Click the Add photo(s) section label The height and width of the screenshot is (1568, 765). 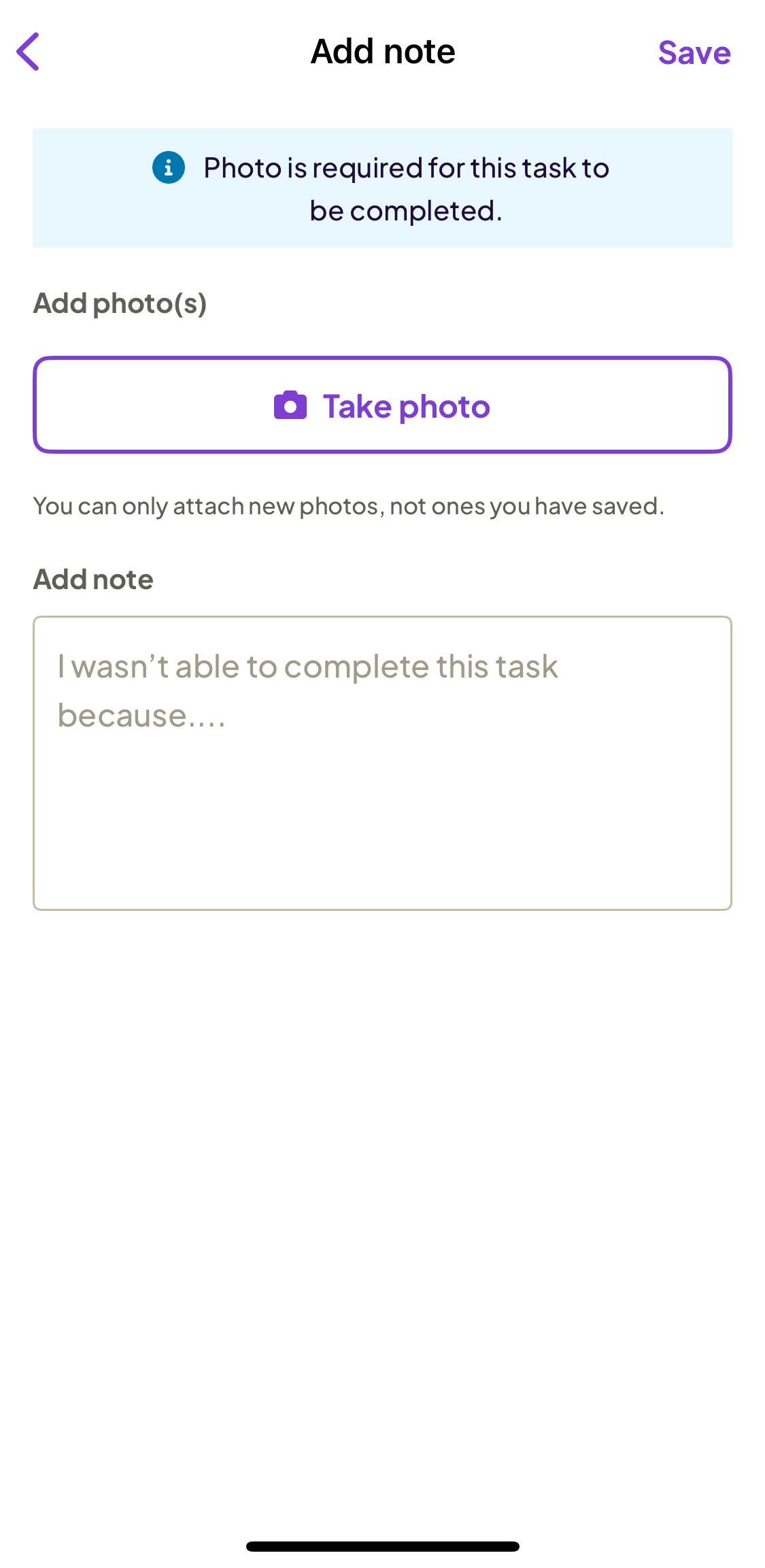(121, 303)
